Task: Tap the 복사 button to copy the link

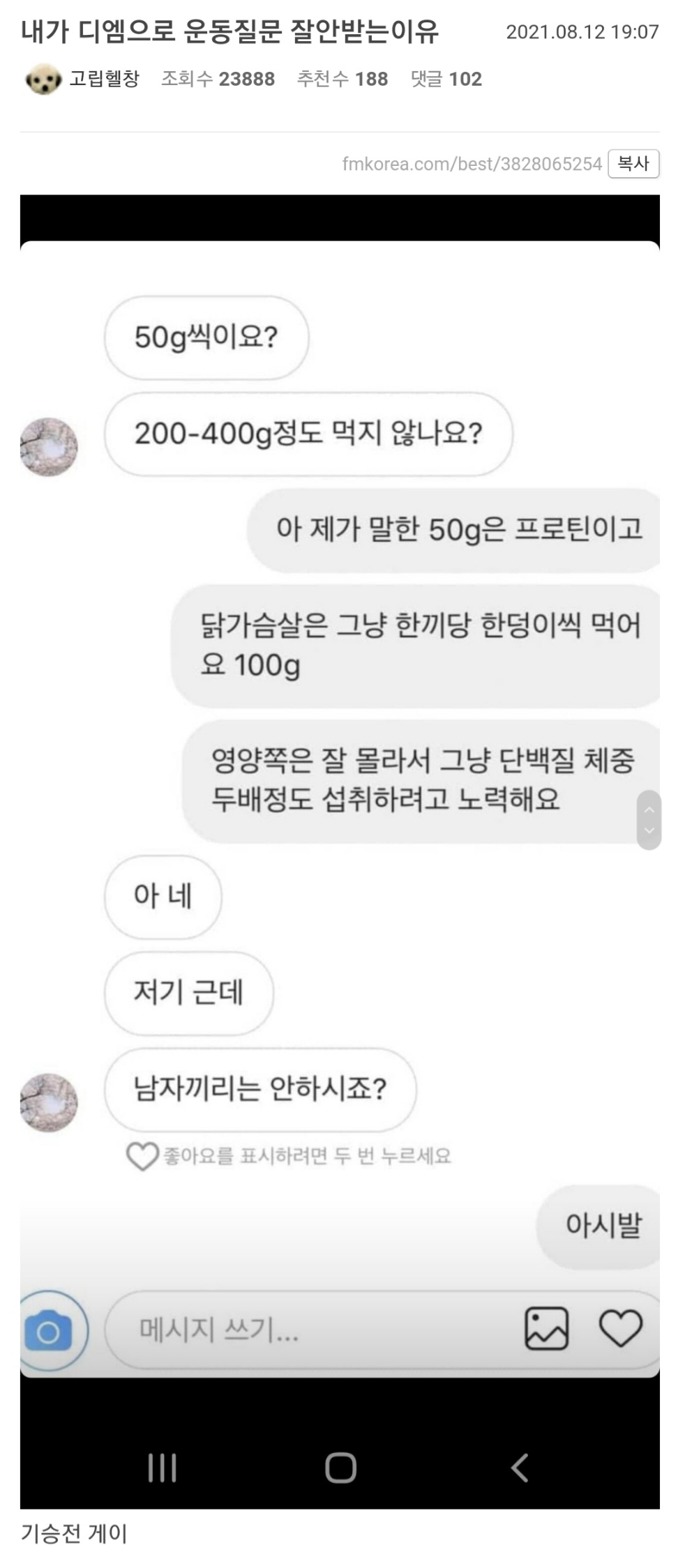Action: 633,164
